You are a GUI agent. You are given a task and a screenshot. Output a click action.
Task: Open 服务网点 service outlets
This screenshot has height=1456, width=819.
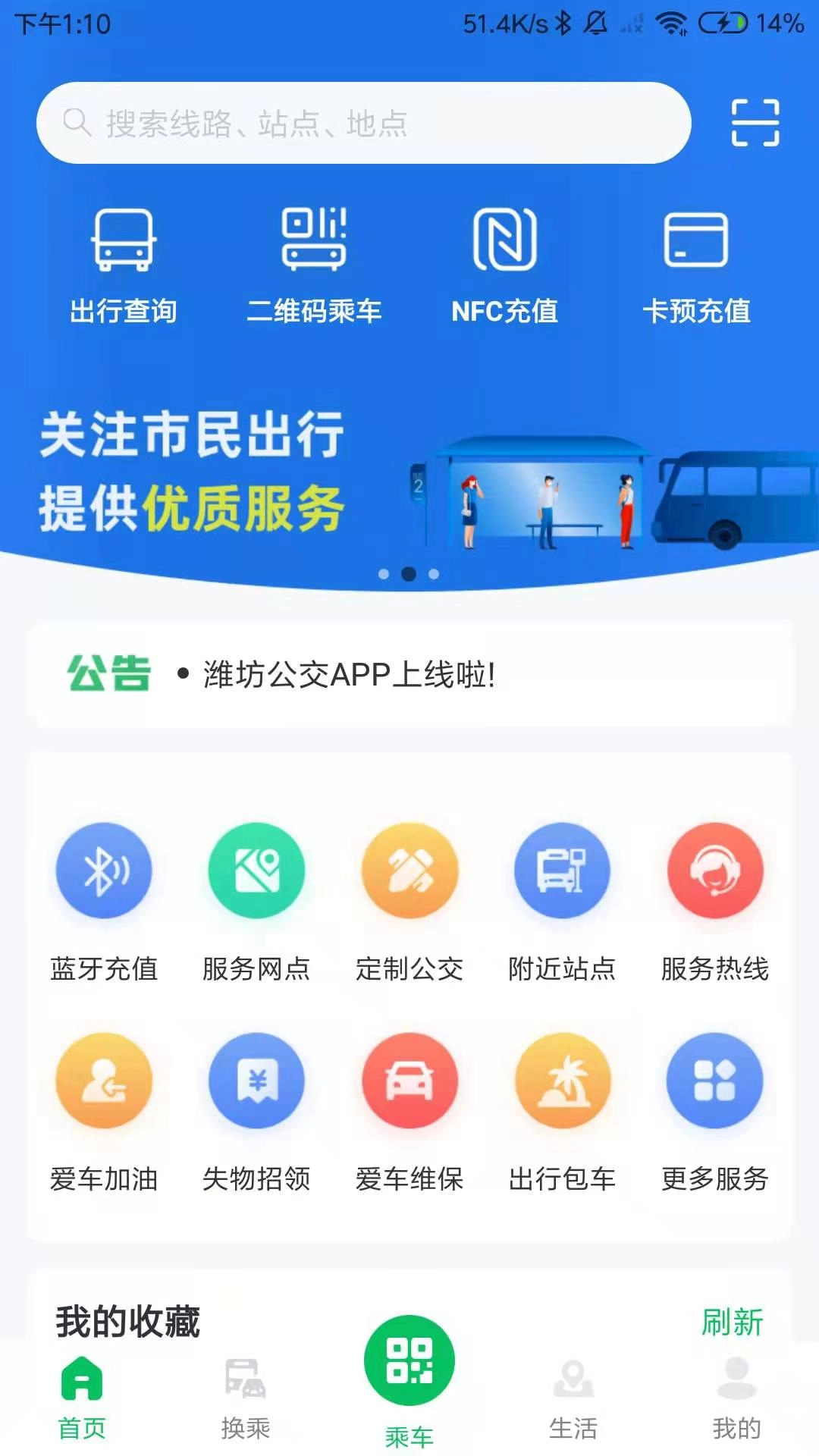click(256, 871)
